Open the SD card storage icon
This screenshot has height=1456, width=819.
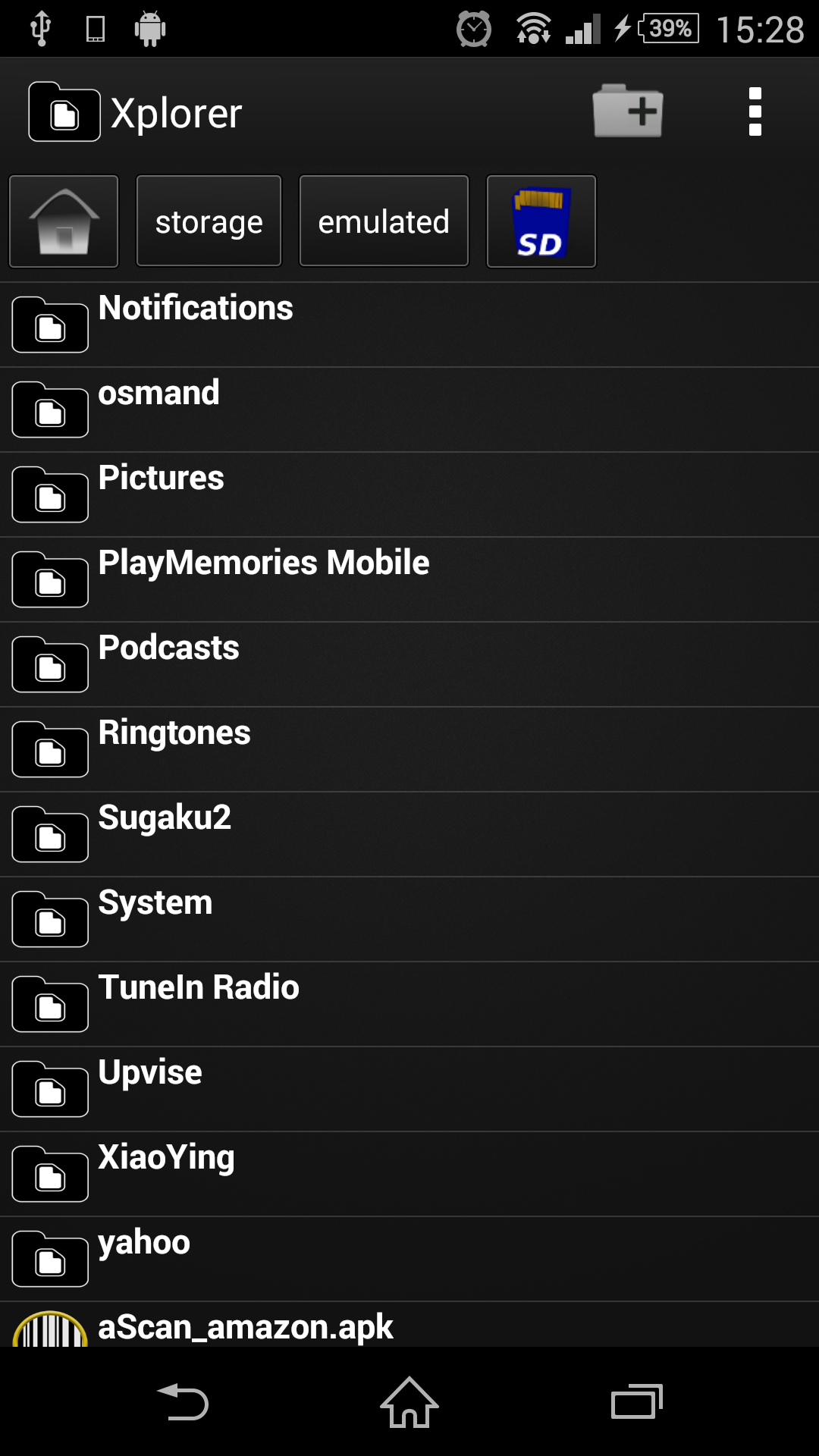pyautogui.click(x=541, y=221)
